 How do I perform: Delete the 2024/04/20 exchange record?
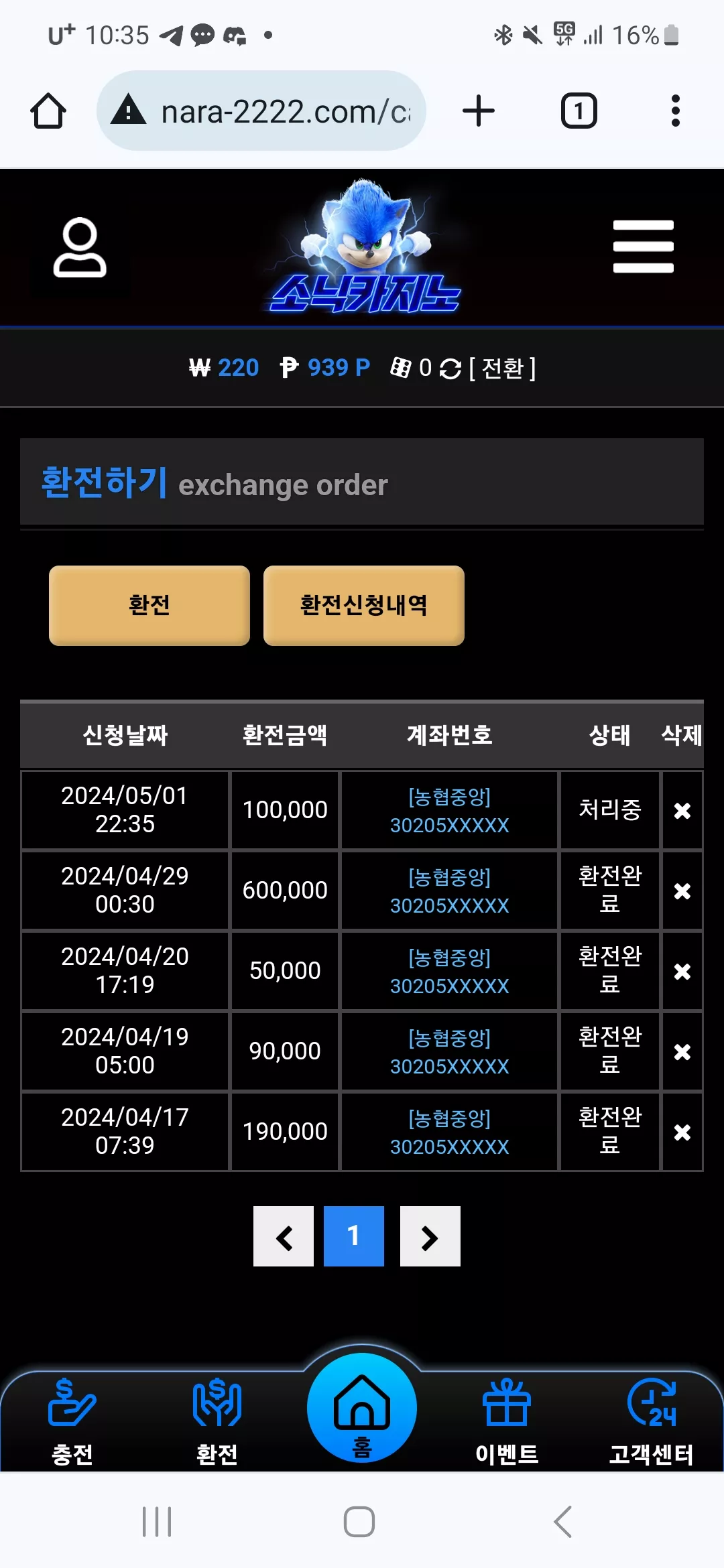(x=682, y=972)
